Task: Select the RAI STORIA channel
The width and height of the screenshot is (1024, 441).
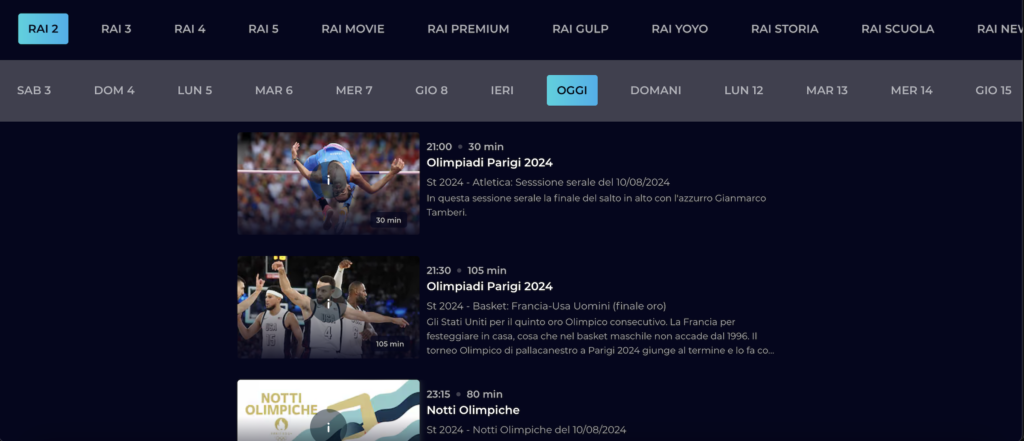Action: 784,29
